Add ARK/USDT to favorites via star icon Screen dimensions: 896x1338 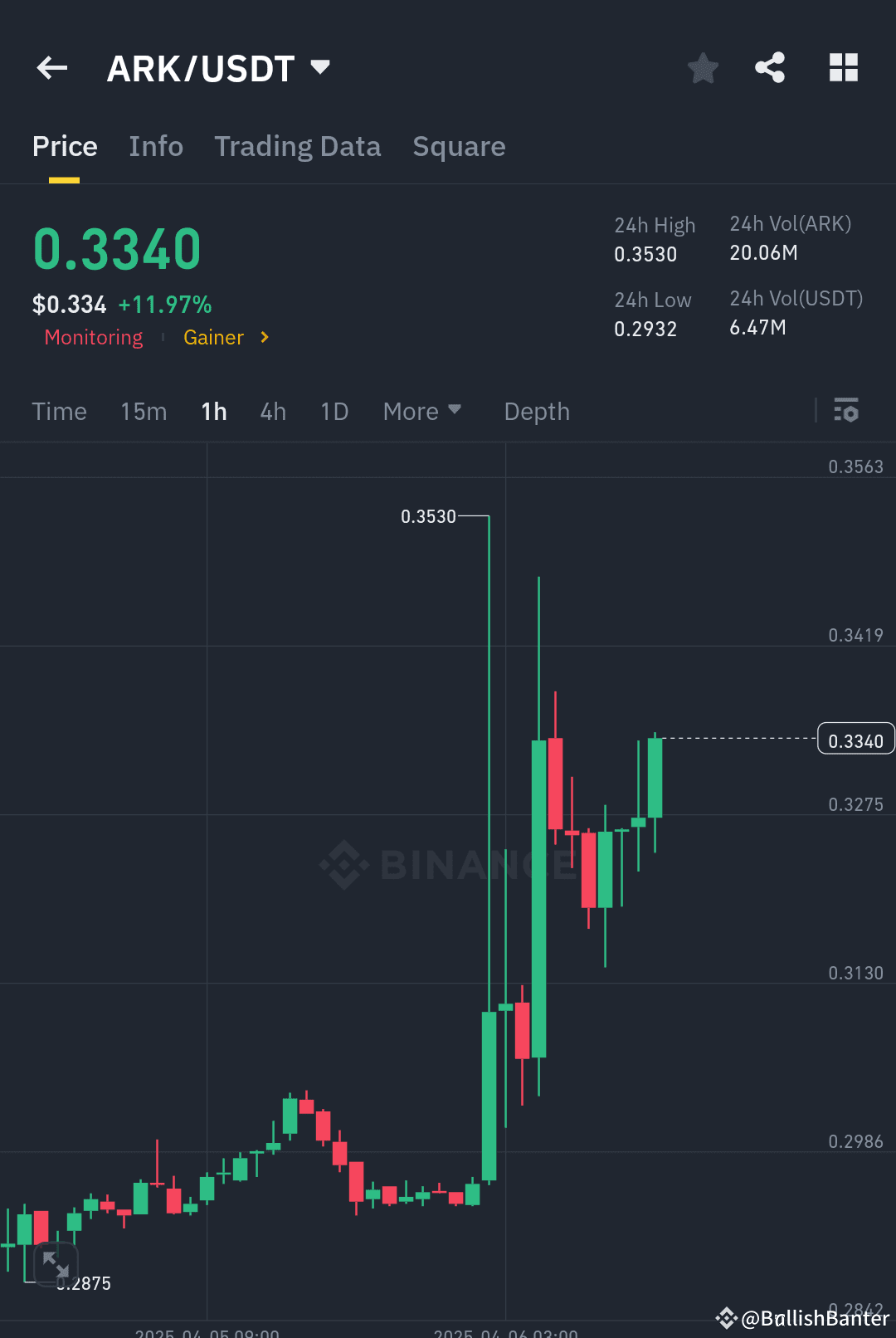click(x=703, y=68)
